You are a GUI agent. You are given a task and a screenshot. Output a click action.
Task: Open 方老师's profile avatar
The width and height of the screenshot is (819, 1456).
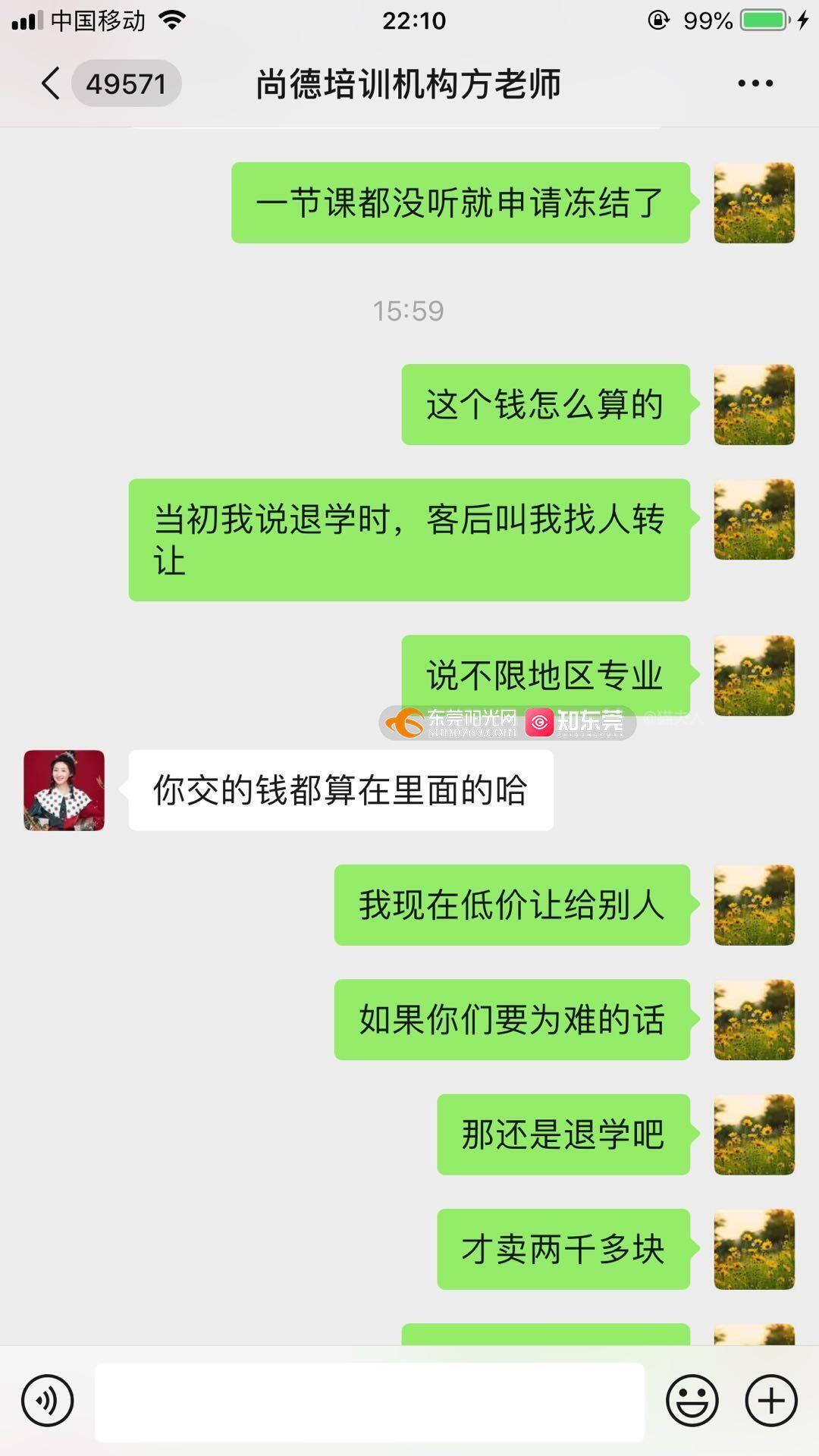(x=64, y=790)
